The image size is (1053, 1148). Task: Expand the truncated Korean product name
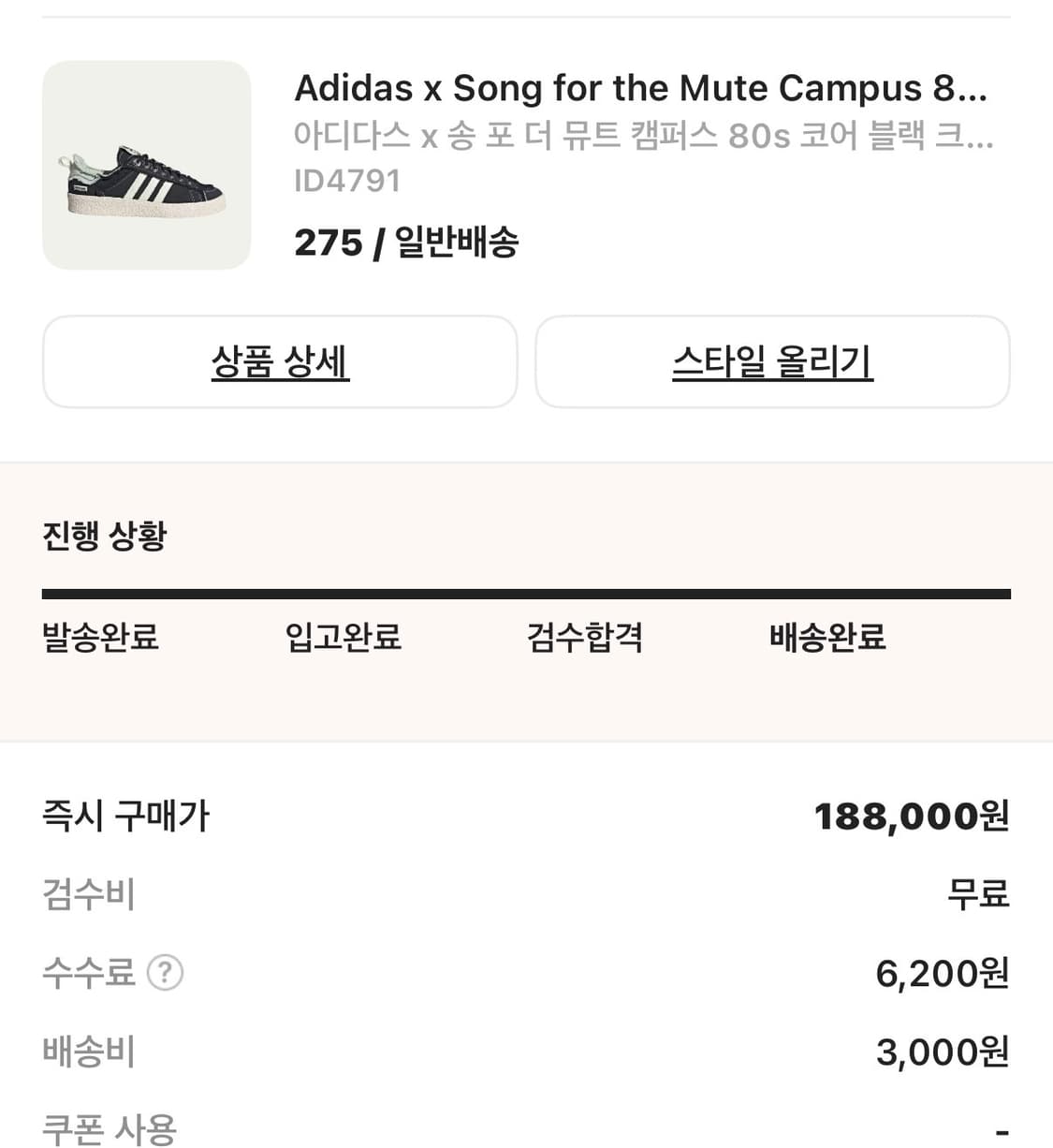click(642, 136)
